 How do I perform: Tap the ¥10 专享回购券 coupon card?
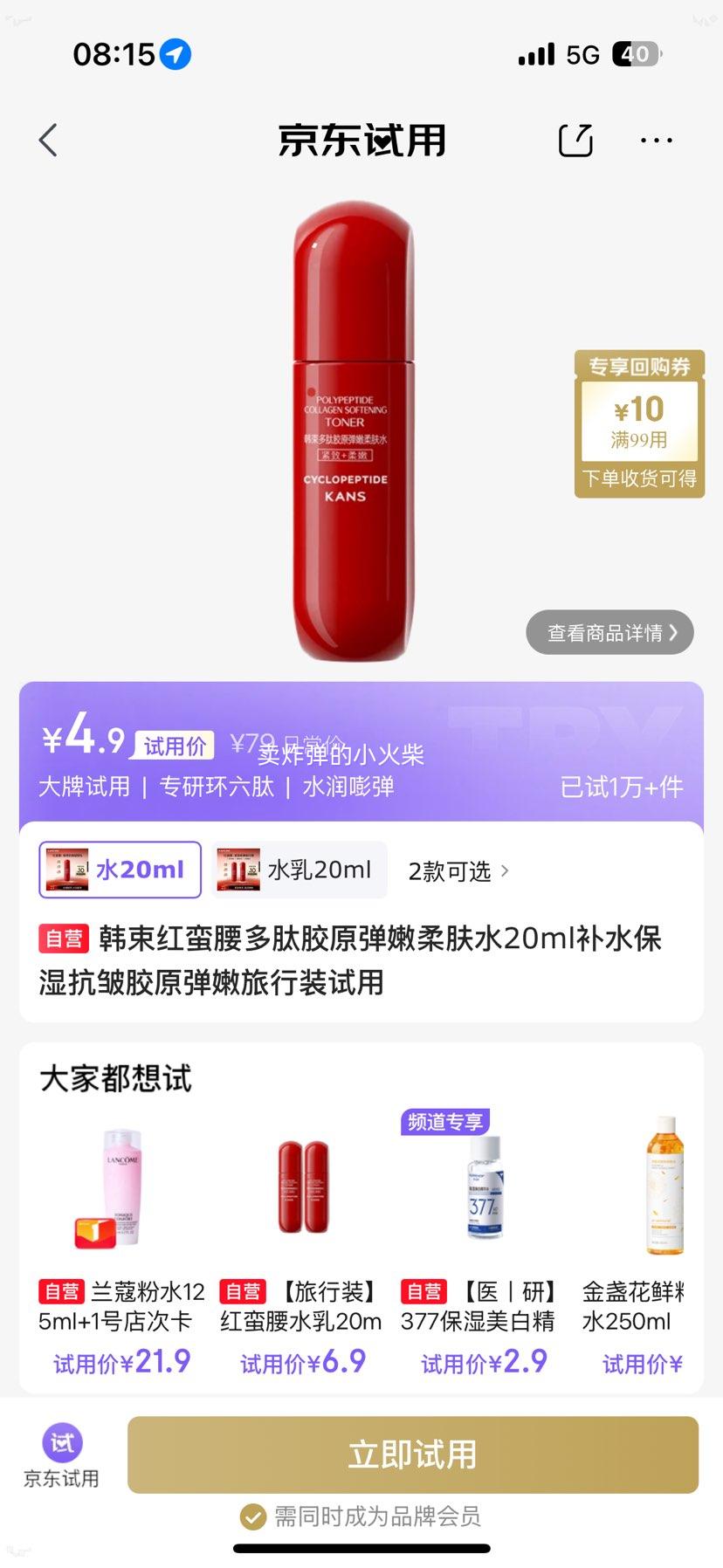[638, 423]
